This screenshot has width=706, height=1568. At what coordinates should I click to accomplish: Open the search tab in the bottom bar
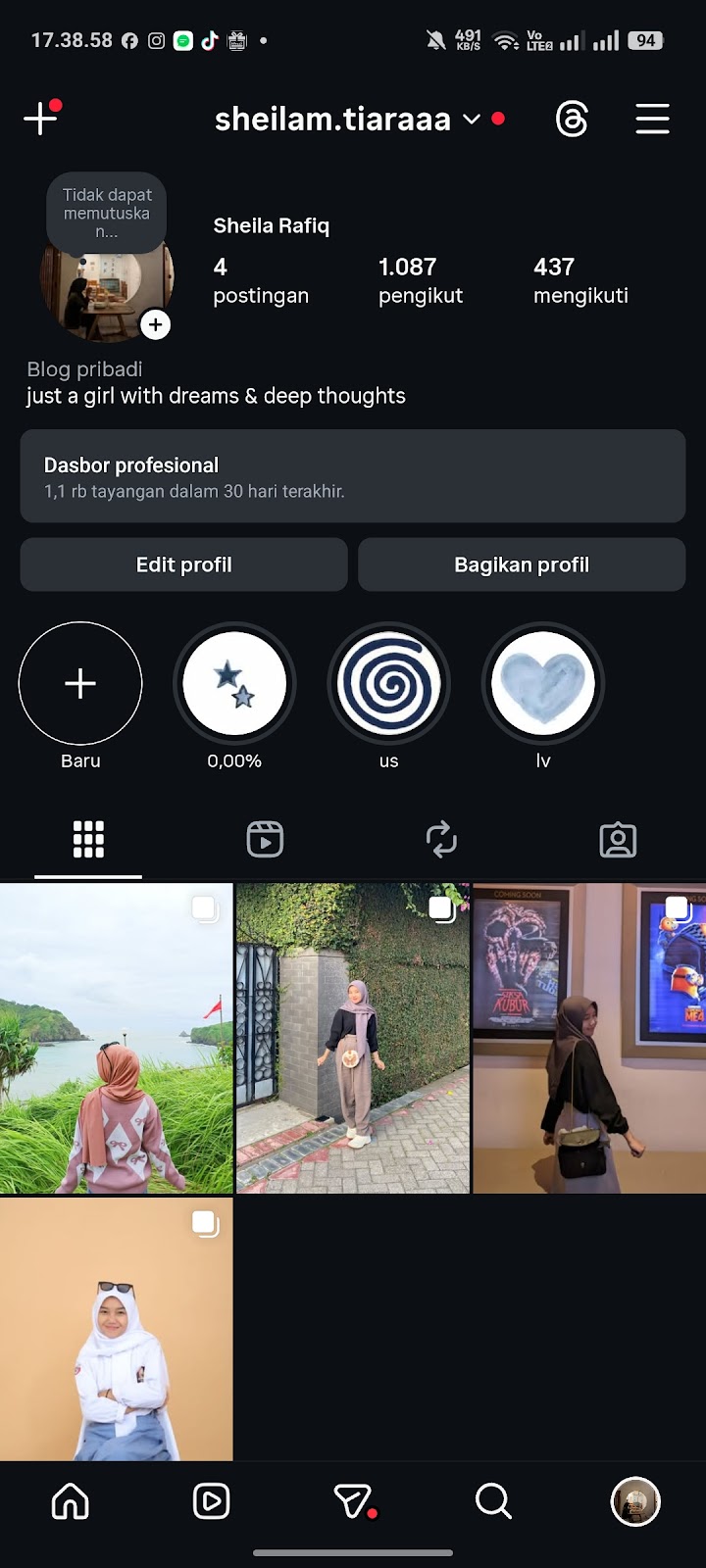pyautogui.click(x=493, y=1501)
